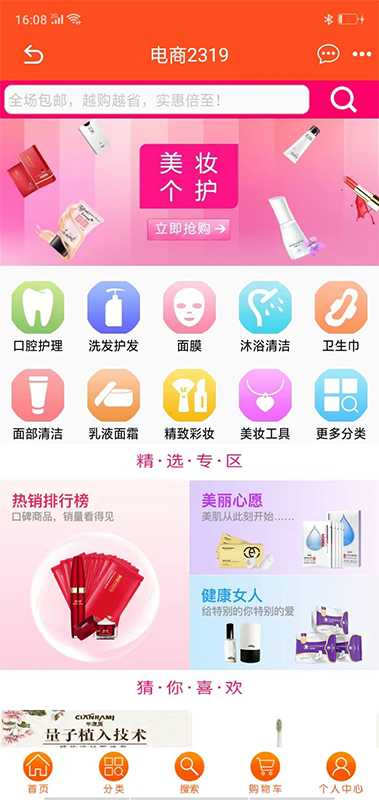This screenshot has height=800, width=379.
Task: Browse the 精致彩妆 category
Action: click(189, 405)
